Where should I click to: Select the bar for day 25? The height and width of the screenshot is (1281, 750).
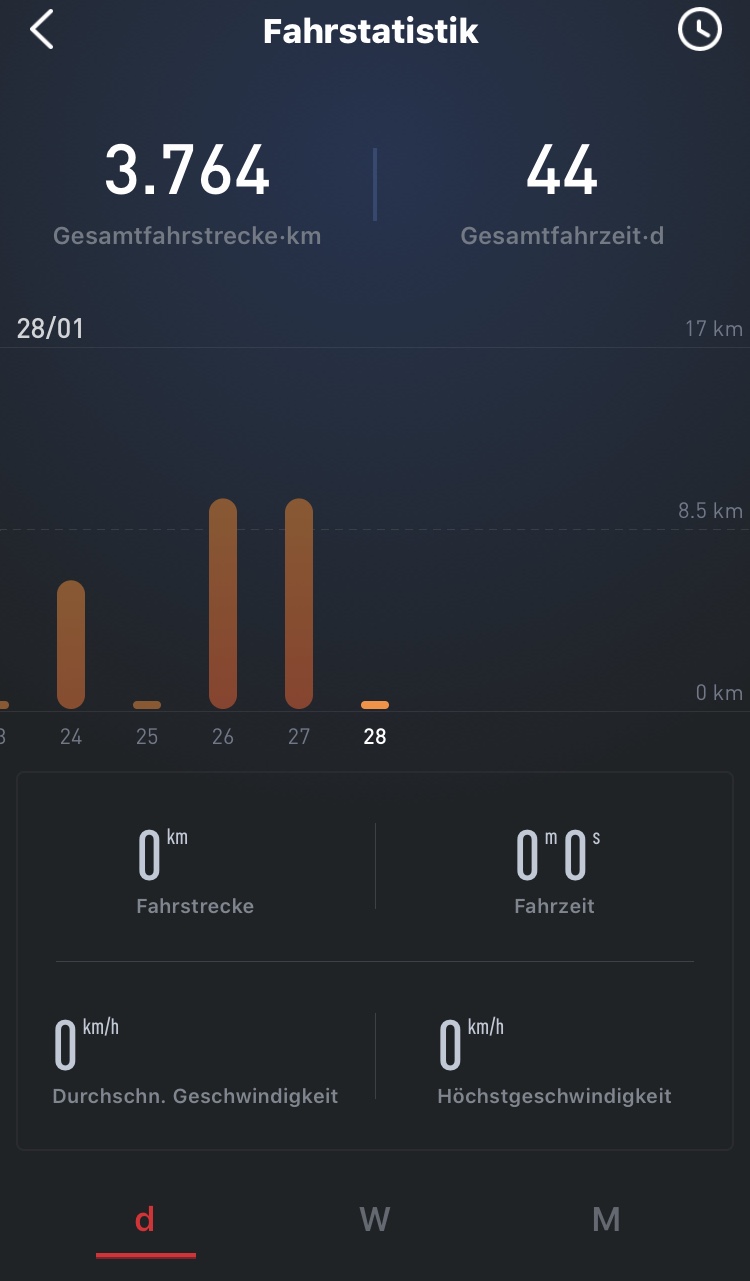click(147, 704)
